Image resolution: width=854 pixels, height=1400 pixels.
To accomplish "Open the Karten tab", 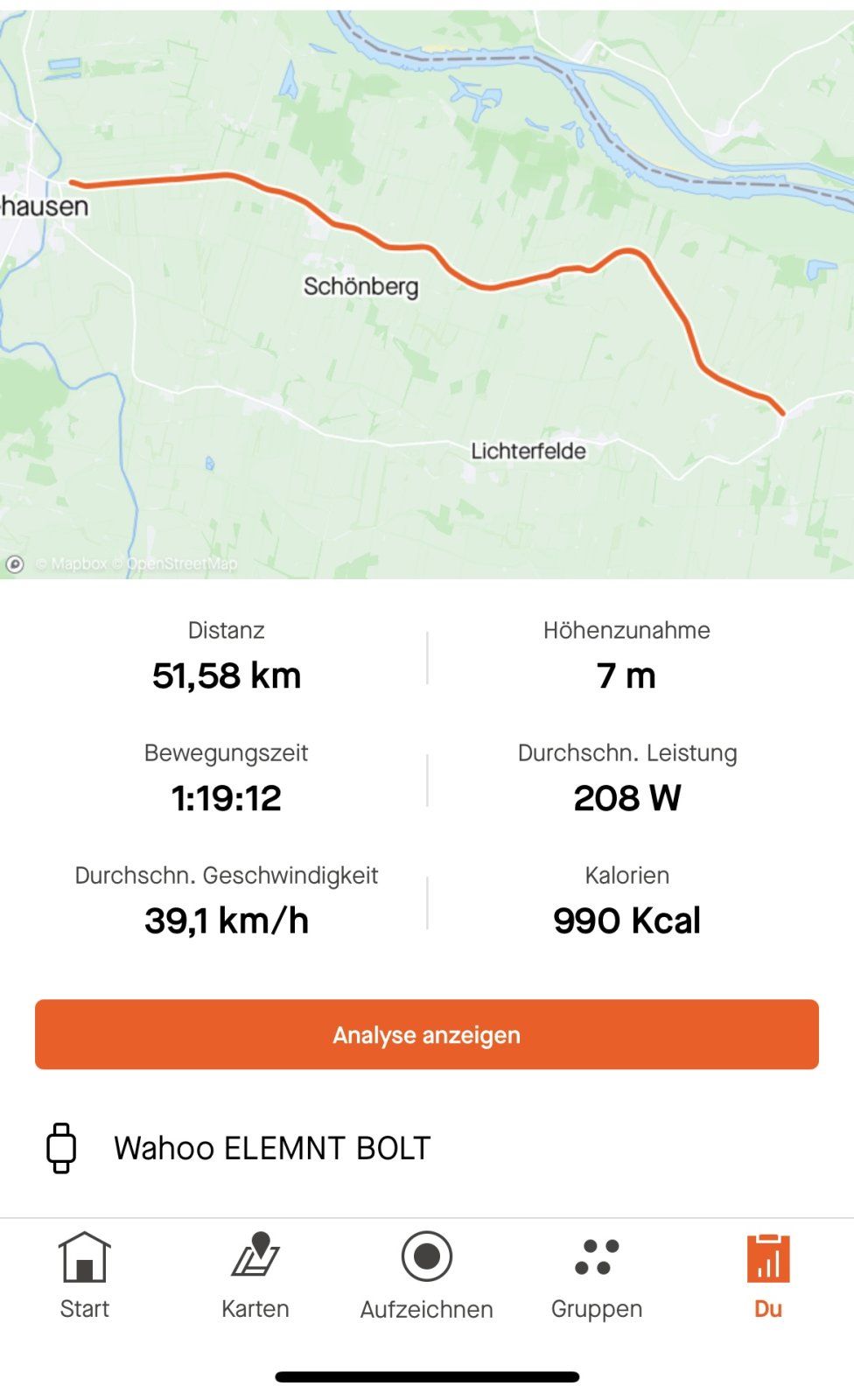I will (255, 1275).
